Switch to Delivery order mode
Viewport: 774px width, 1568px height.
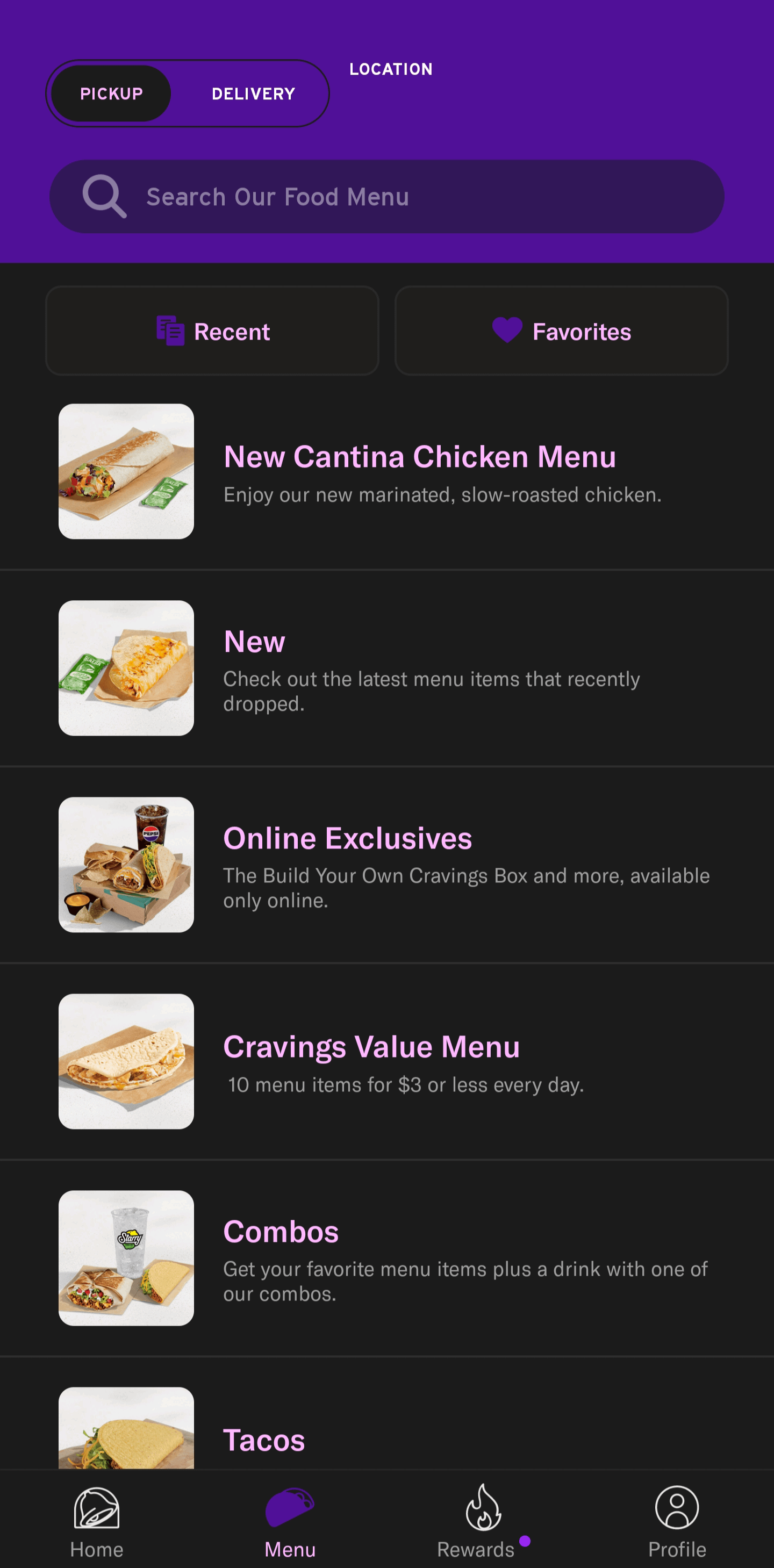pos(253,93)
